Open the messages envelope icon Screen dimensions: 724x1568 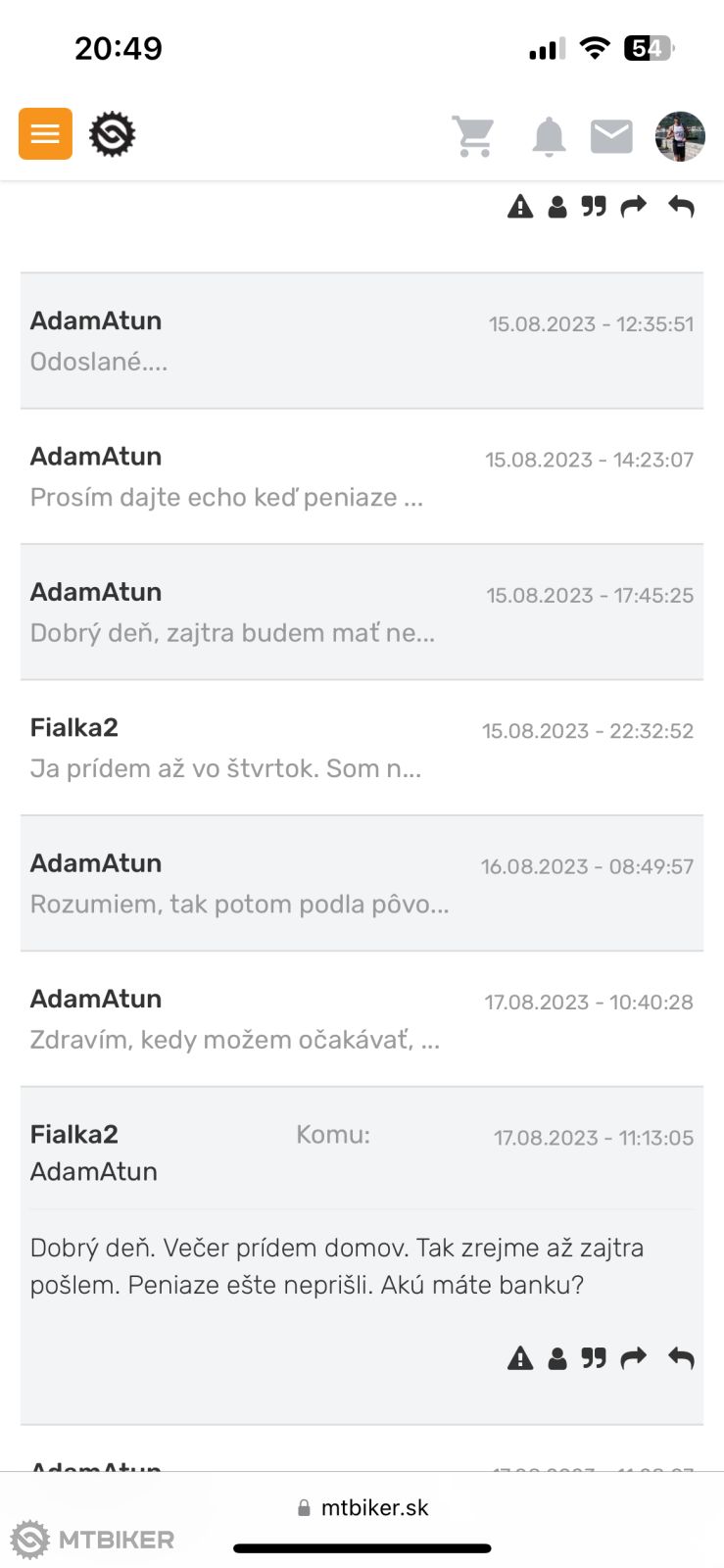click(x=611, y=136)
